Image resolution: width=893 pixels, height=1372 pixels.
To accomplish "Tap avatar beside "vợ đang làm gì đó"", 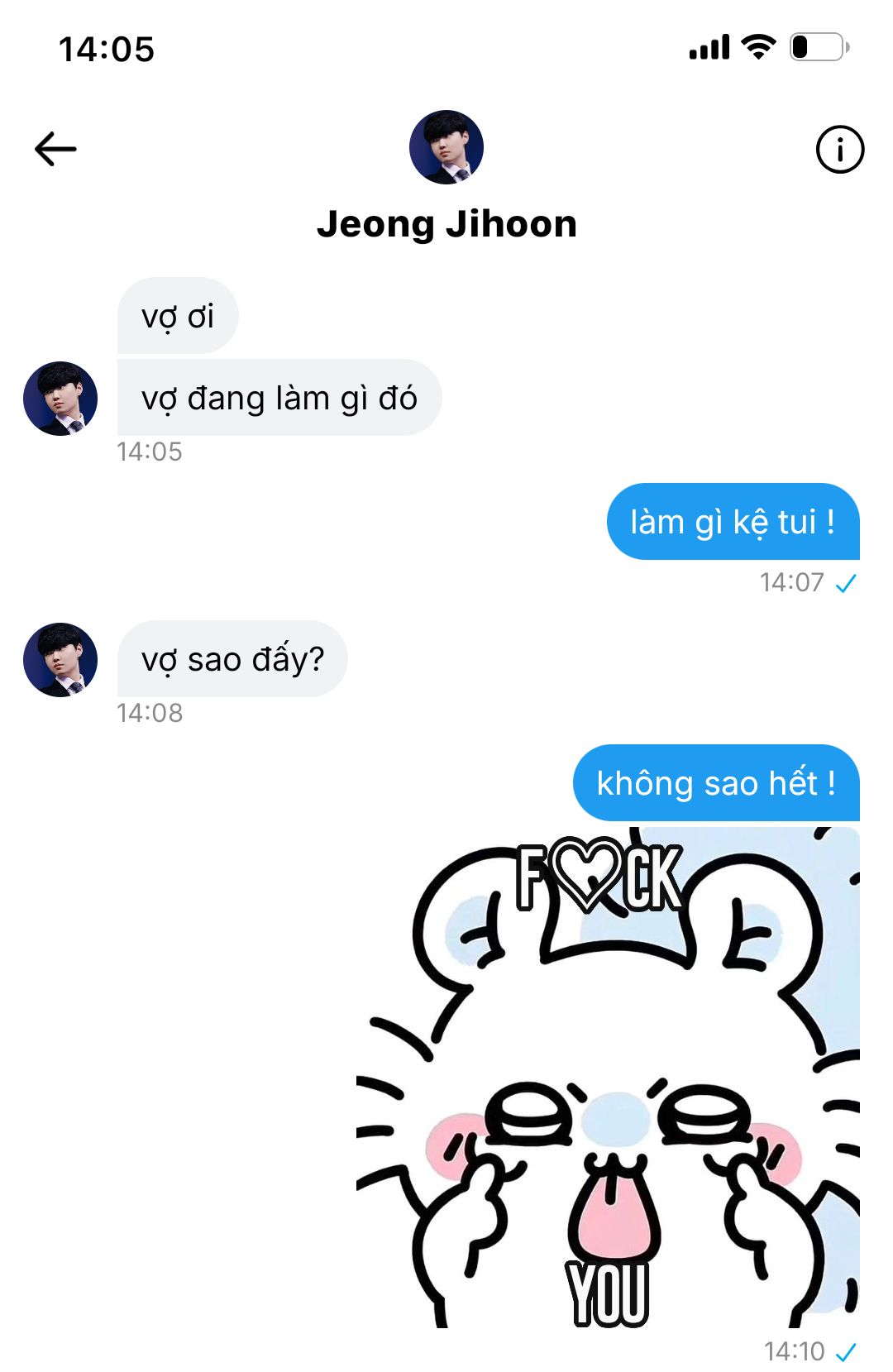I will tap(60, 399).
